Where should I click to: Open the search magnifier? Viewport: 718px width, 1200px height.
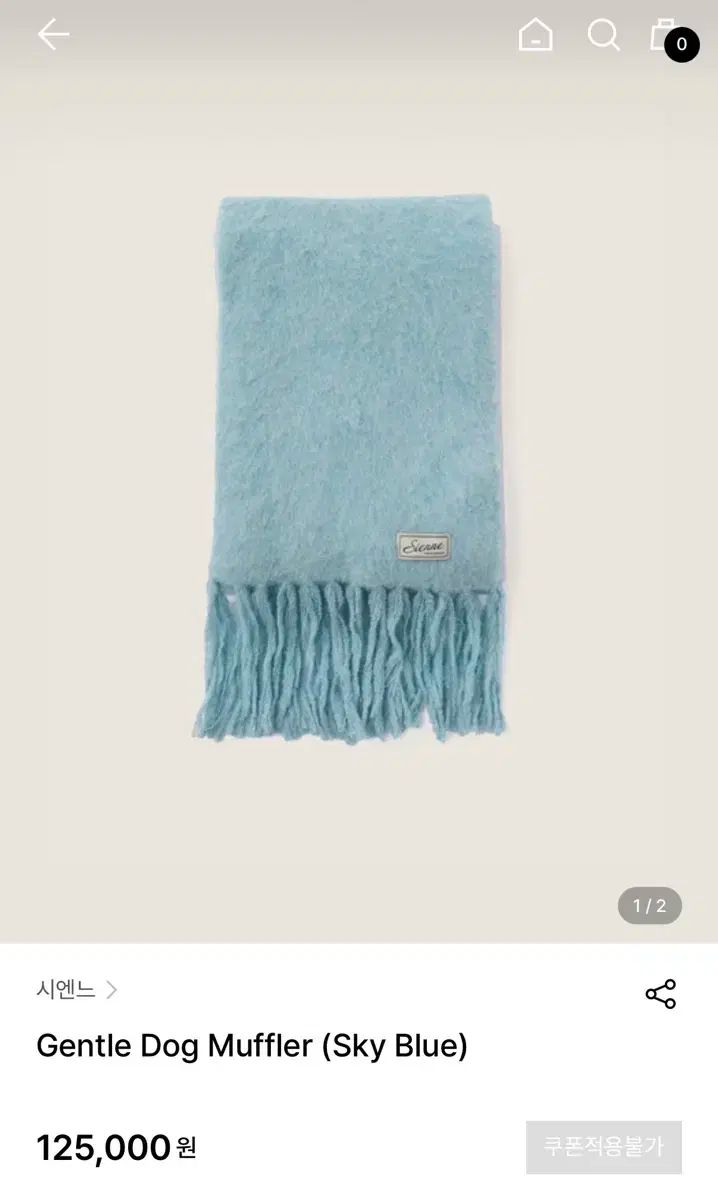click(x=603, y=36)
